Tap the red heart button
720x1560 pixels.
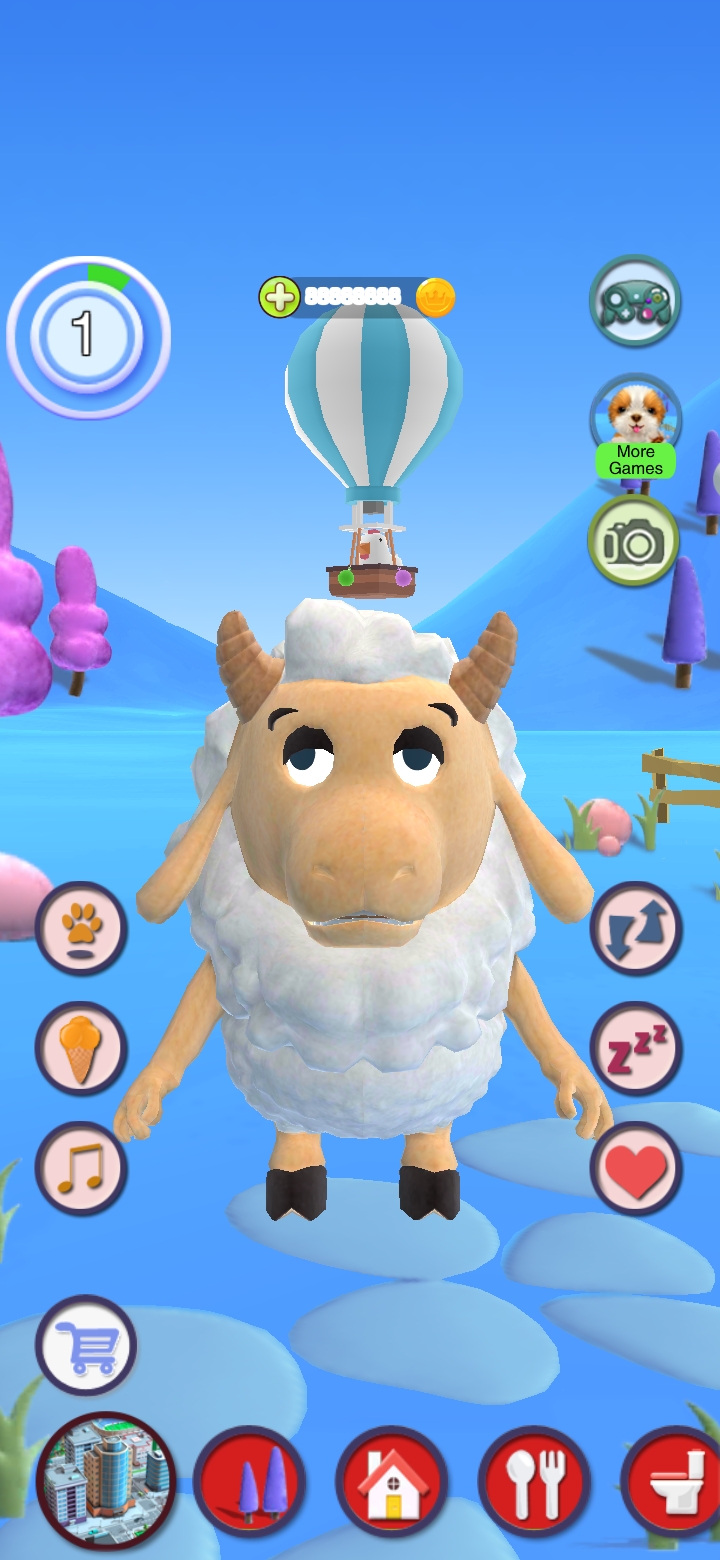pyautogui.click(x=636, y=1168)
